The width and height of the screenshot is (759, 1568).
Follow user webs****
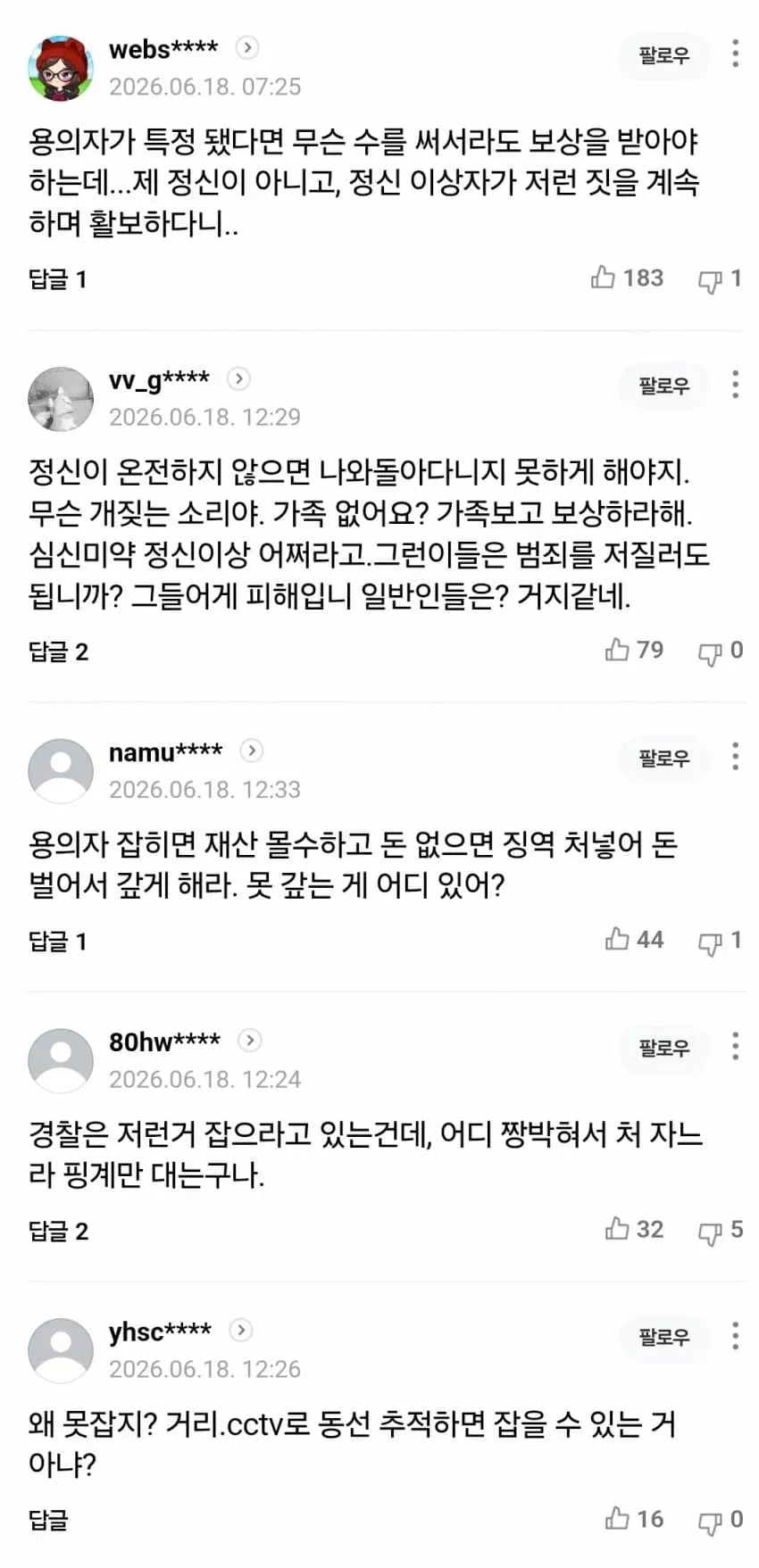tap(663, 55)
